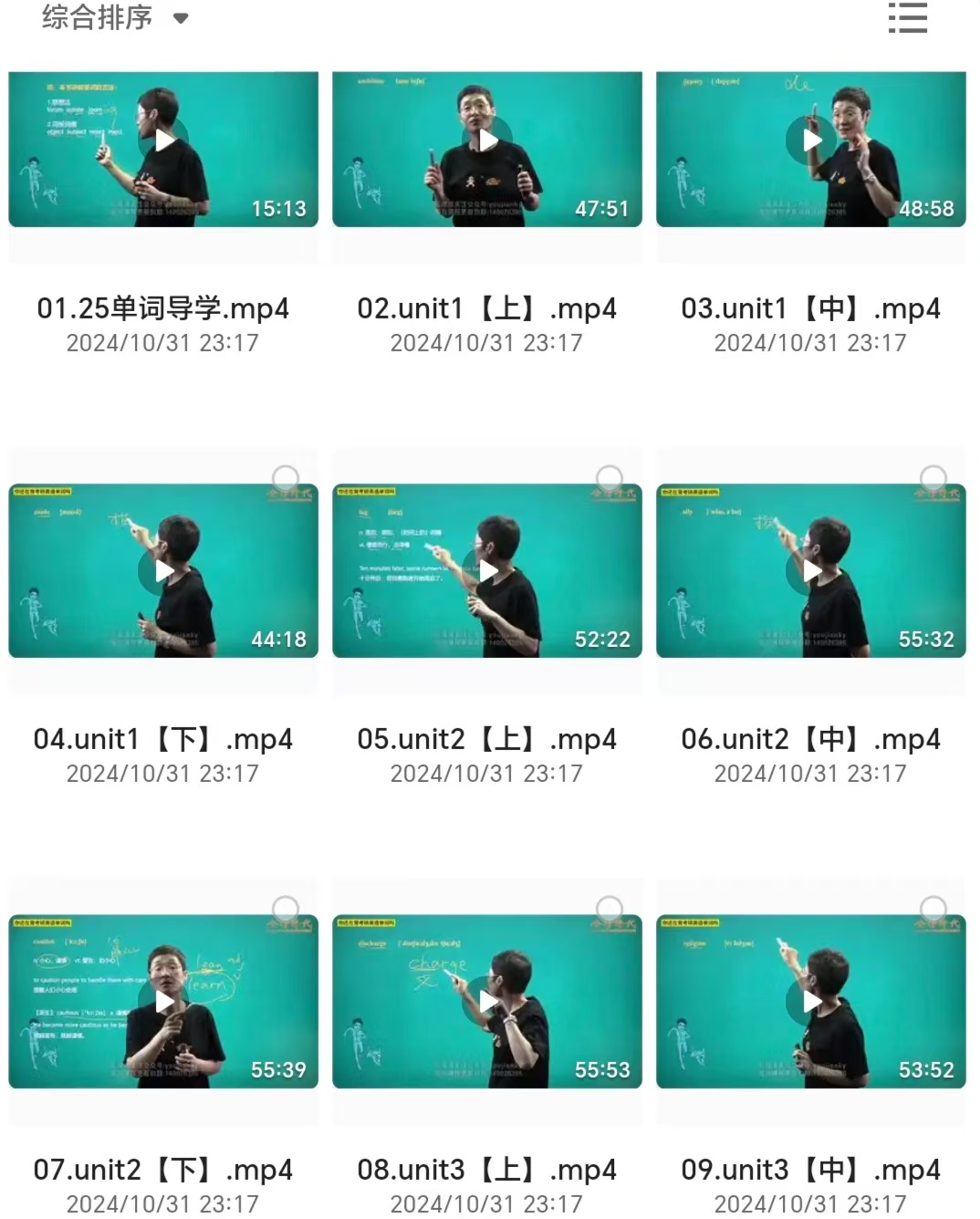
Task: Tick the selection circle on 08.unit3【上】.mp4
Action: (x=610, y=909)
